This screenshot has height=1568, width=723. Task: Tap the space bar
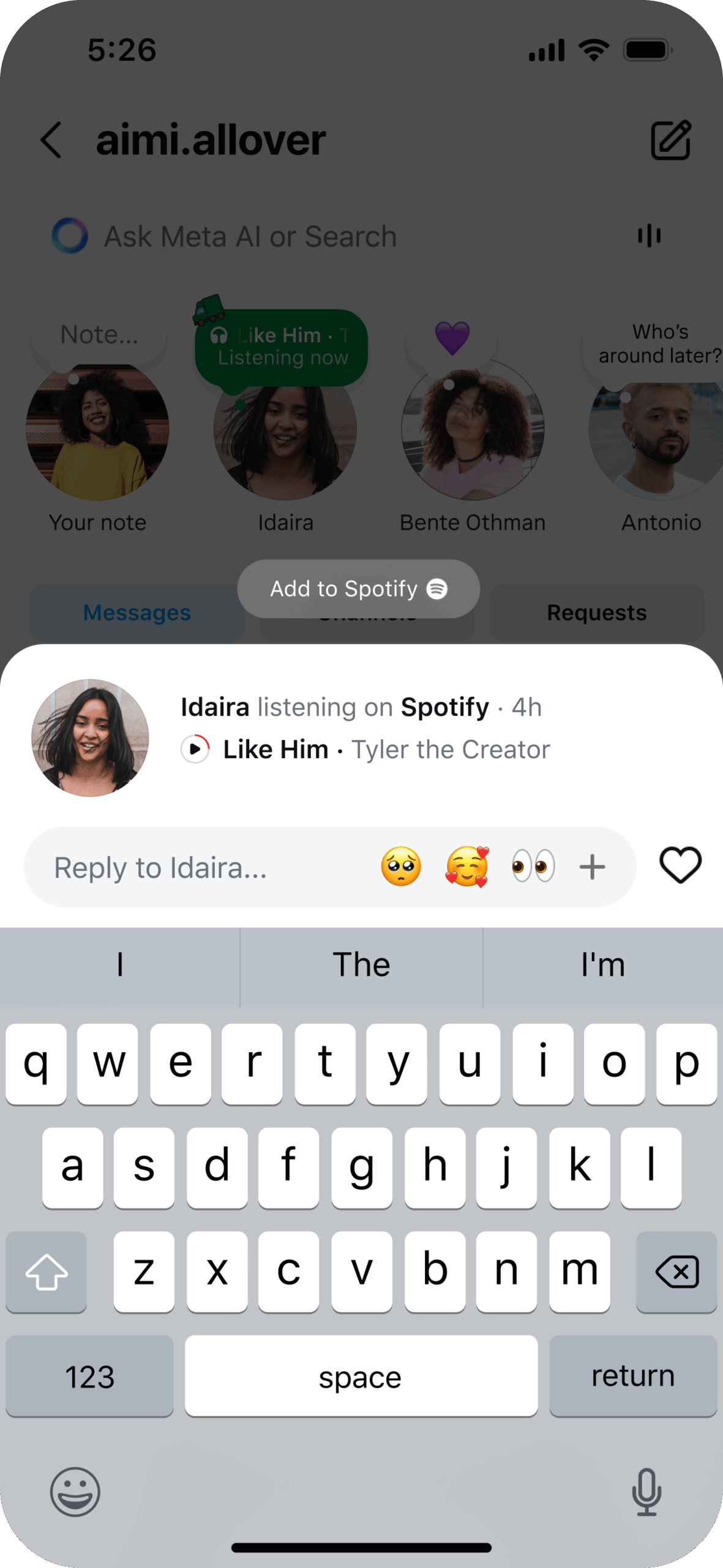pos(361,1376)
